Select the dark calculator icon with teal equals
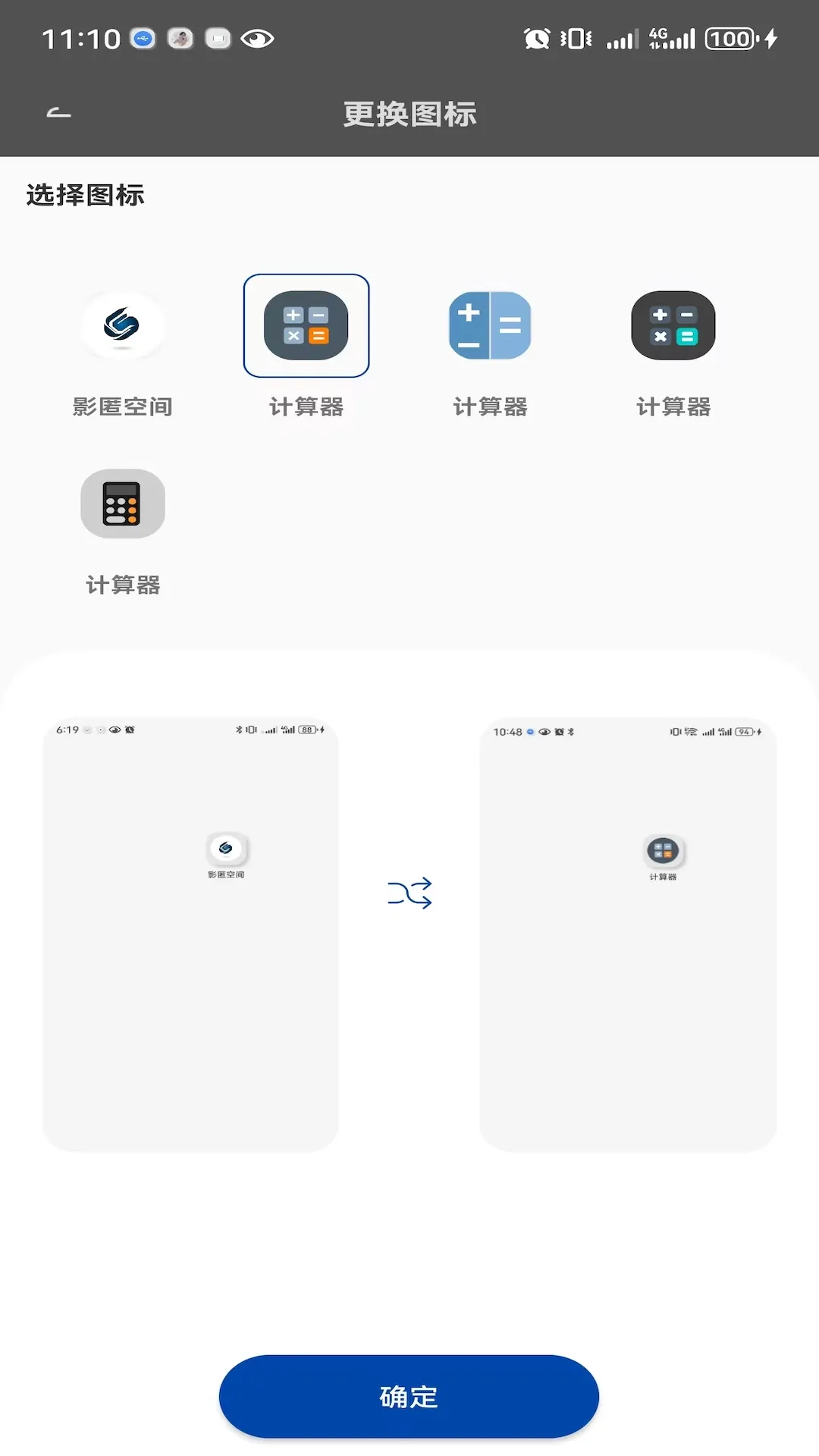 [x=673, y=326]
